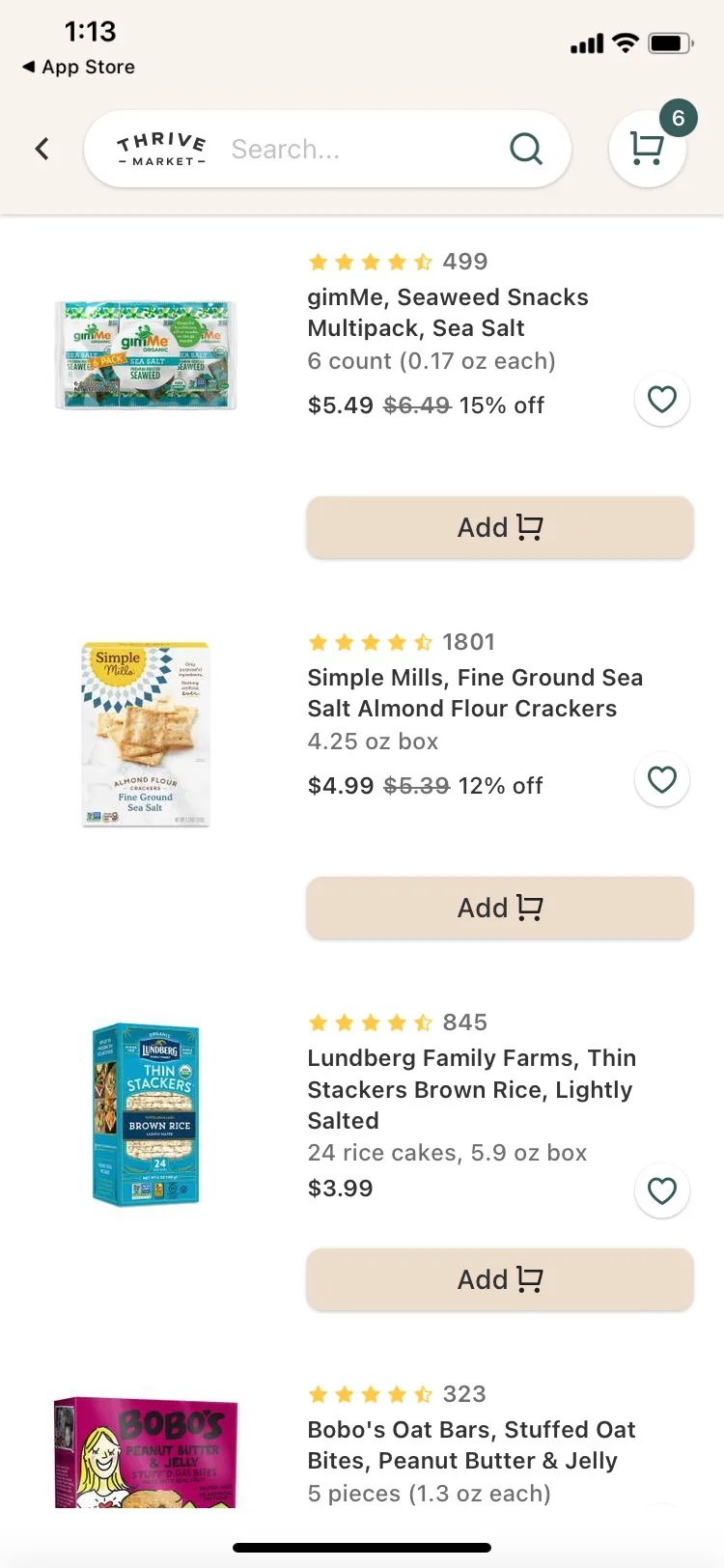Screen dimensions: 724x1568
Task: Click the back chevron arrow
Action: 42,149
